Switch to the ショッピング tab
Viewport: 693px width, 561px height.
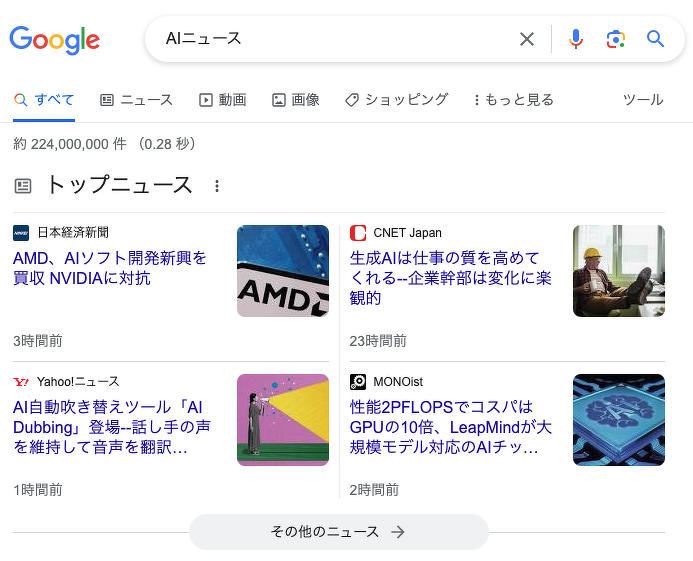pyautogui.click(x=396, y=100)
